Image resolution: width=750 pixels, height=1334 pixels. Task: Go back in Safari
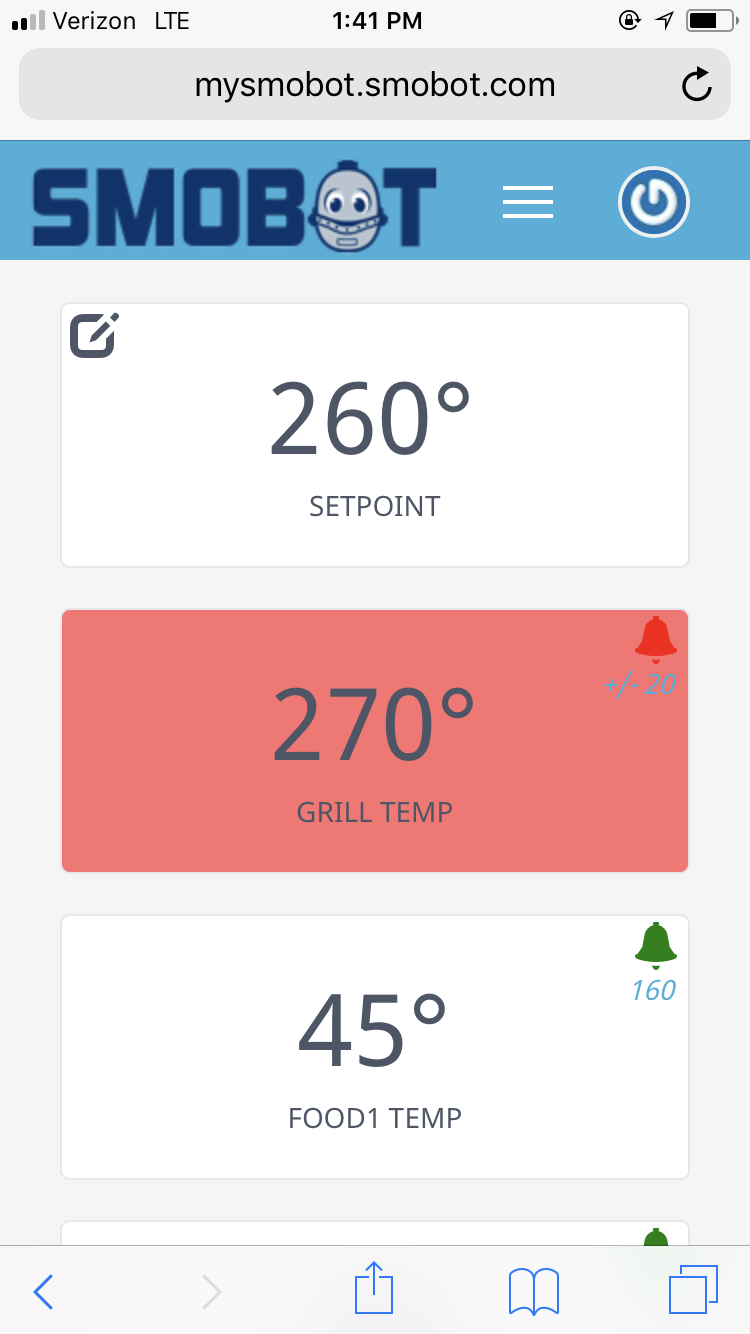coord(43,1291)
